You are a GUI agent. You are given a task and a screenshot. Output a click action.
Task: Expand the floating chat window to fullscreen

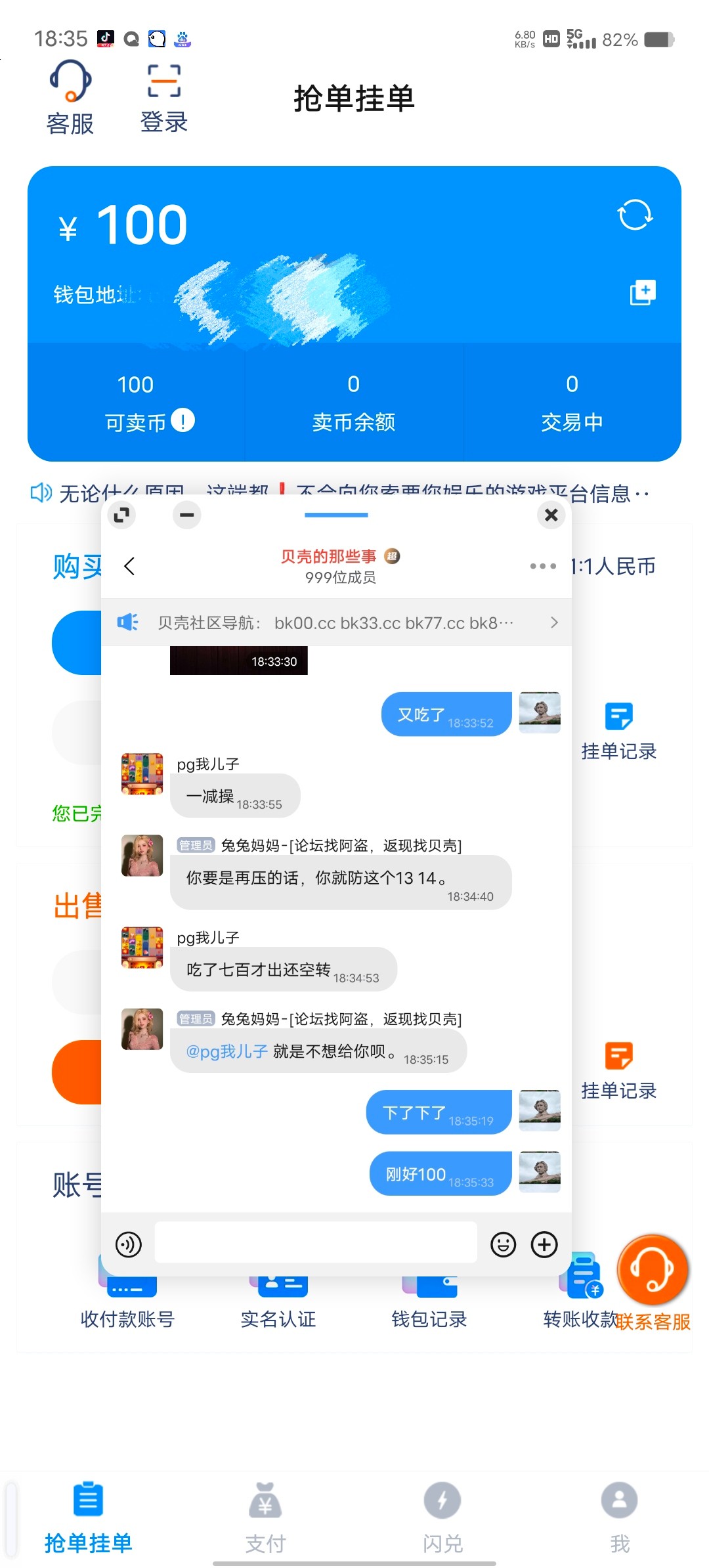tap(121, 515)
